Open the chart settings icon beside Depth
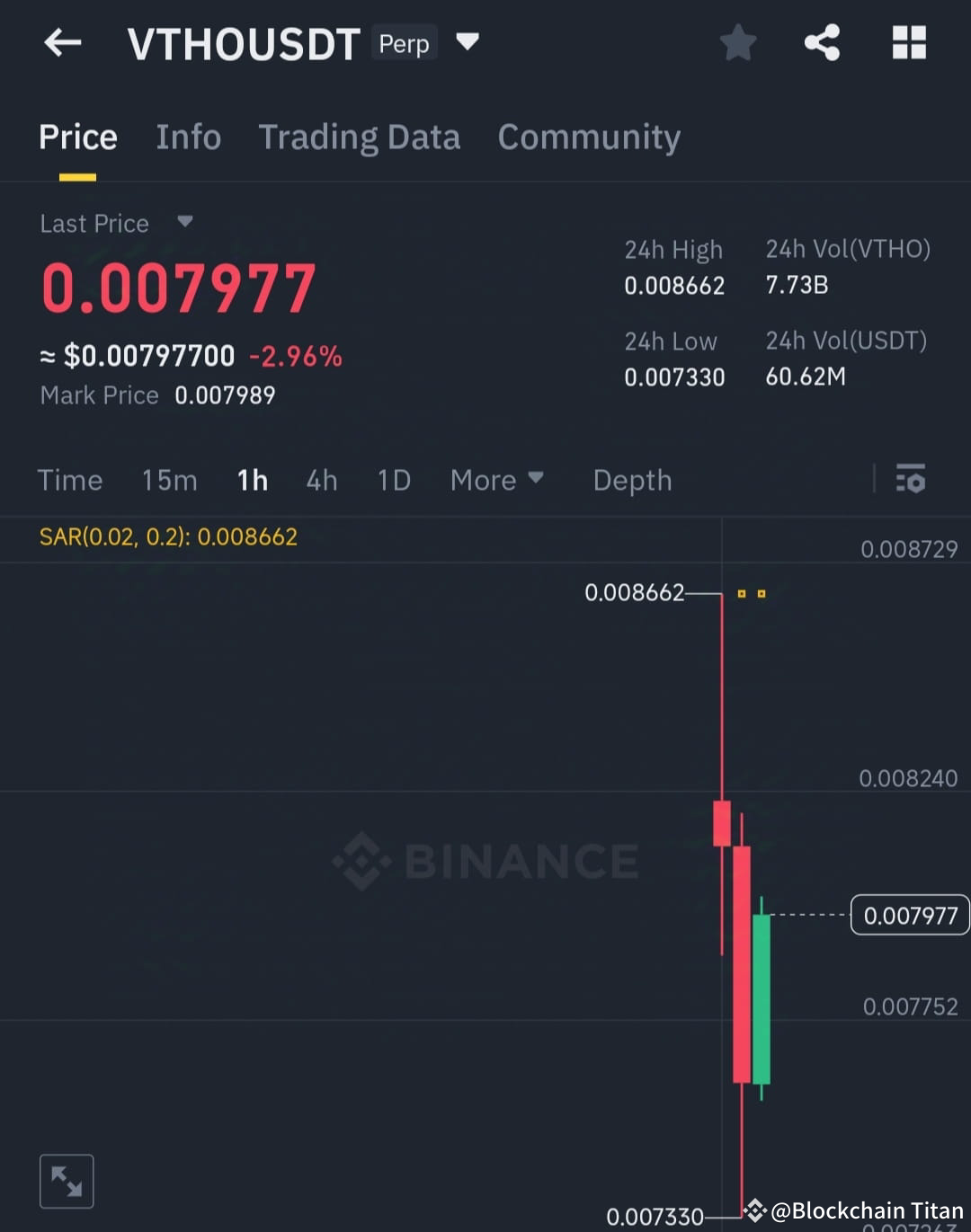 911,480
